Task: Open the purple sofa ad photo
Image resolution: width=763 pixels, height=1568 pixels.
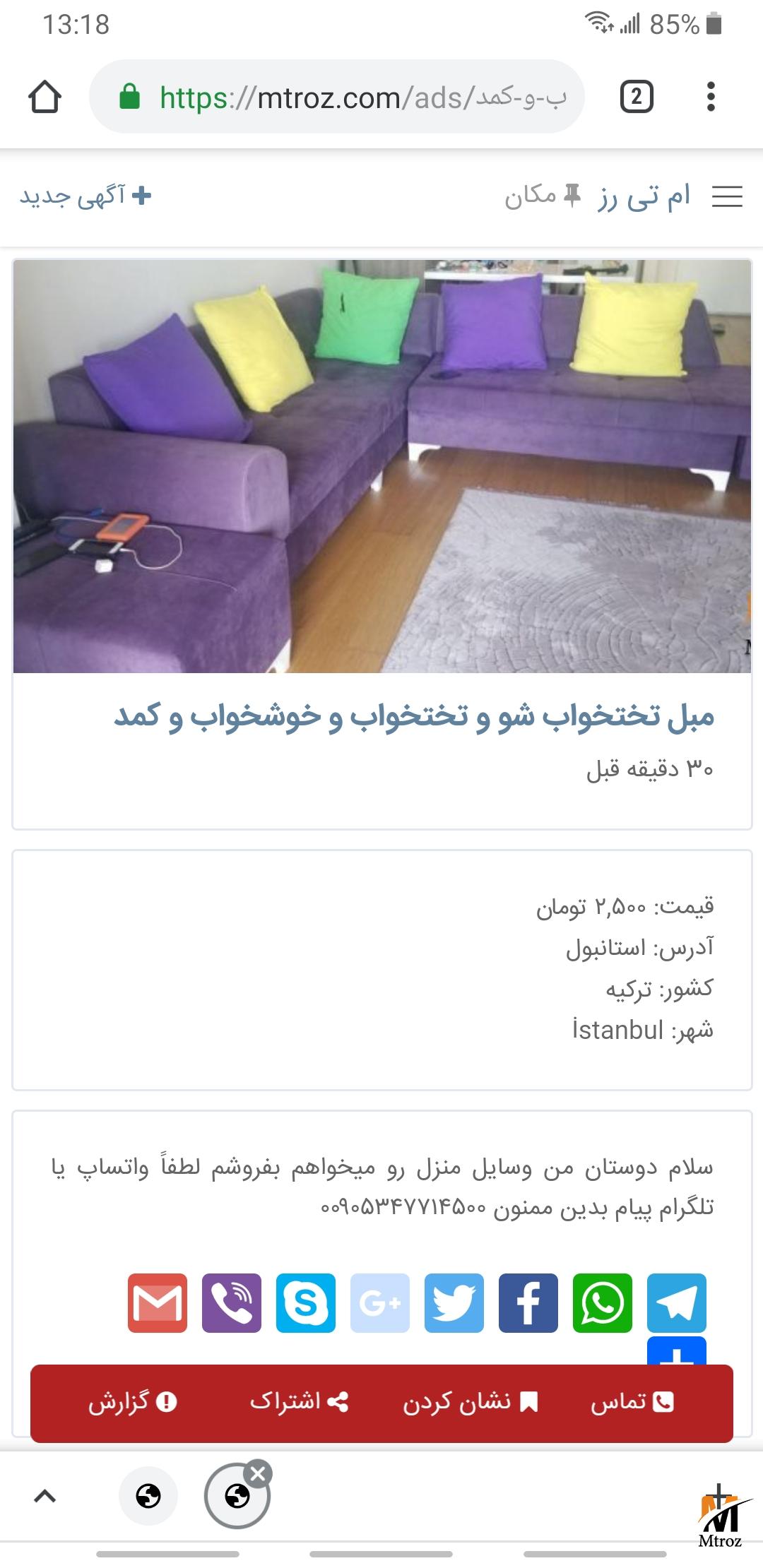Action: click(x=381, y=466)
